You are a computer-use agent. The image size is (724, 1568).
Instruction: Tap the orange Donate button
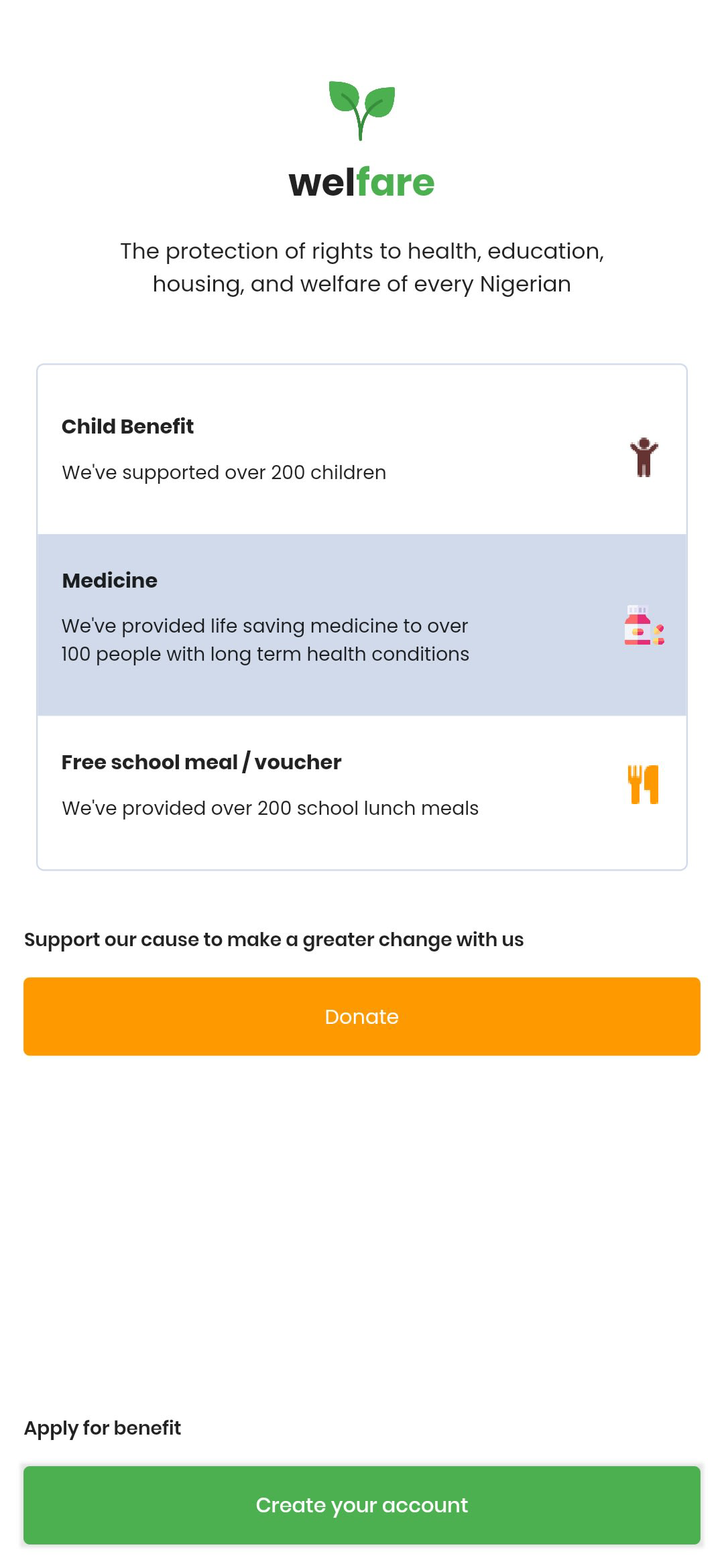(362, 1016)
